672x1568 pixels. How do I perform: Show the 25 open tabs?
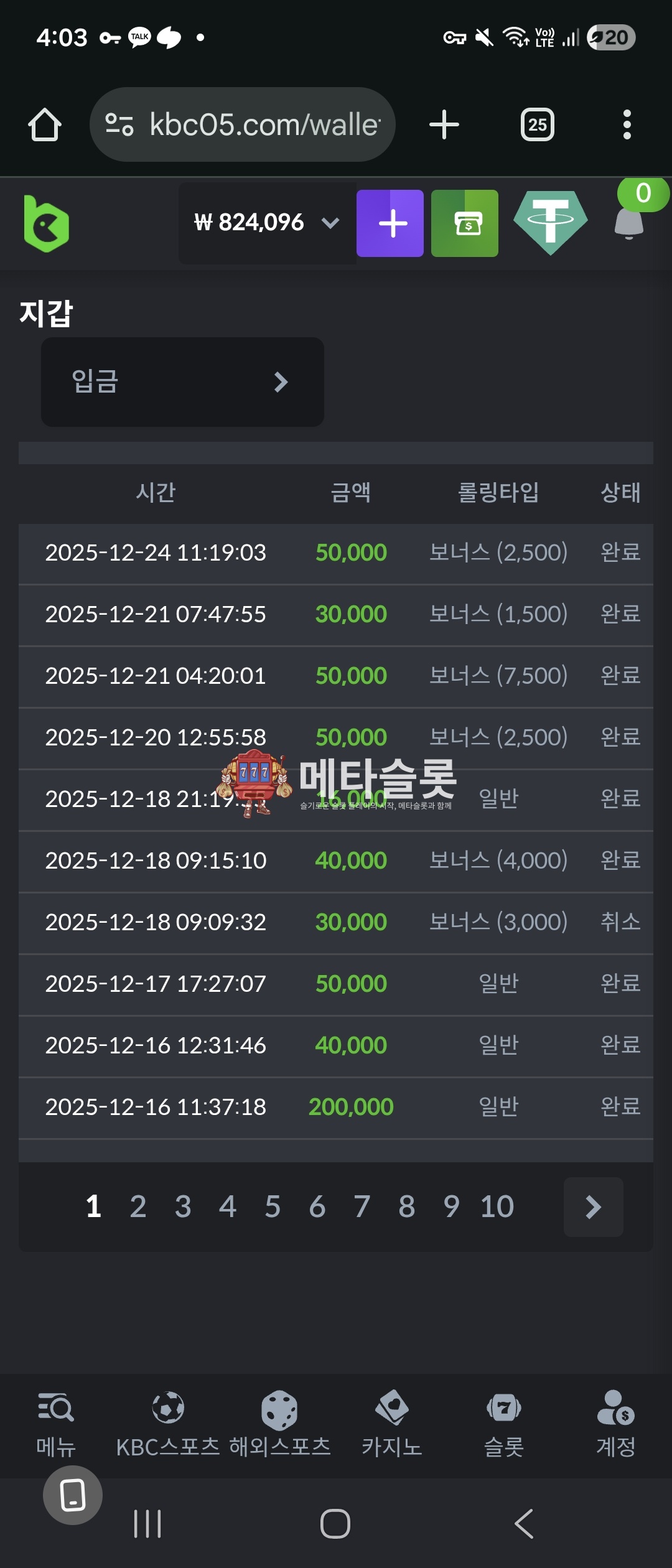(x=538, y=124)
